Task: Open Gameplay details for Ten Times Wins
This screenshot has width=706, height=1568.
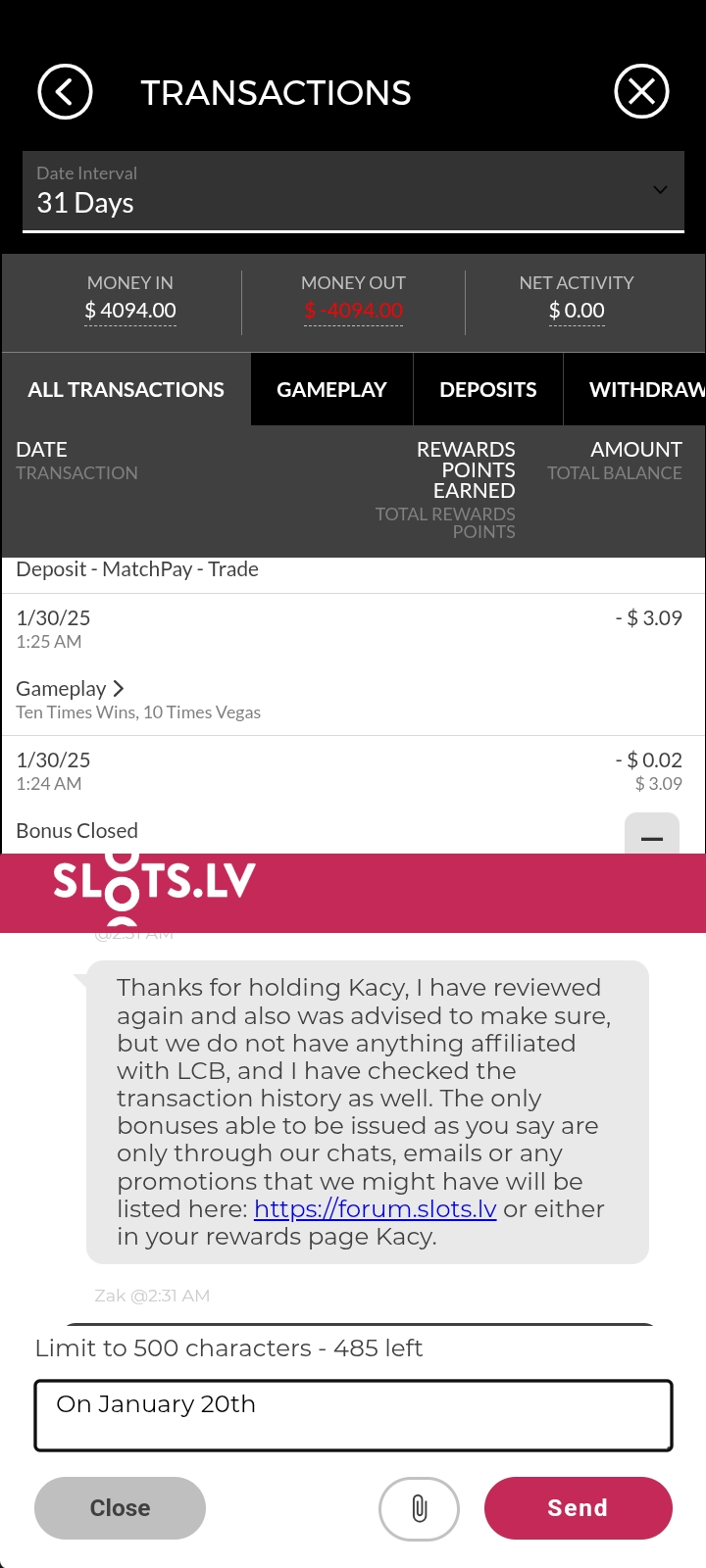Action: coord(71,689)
